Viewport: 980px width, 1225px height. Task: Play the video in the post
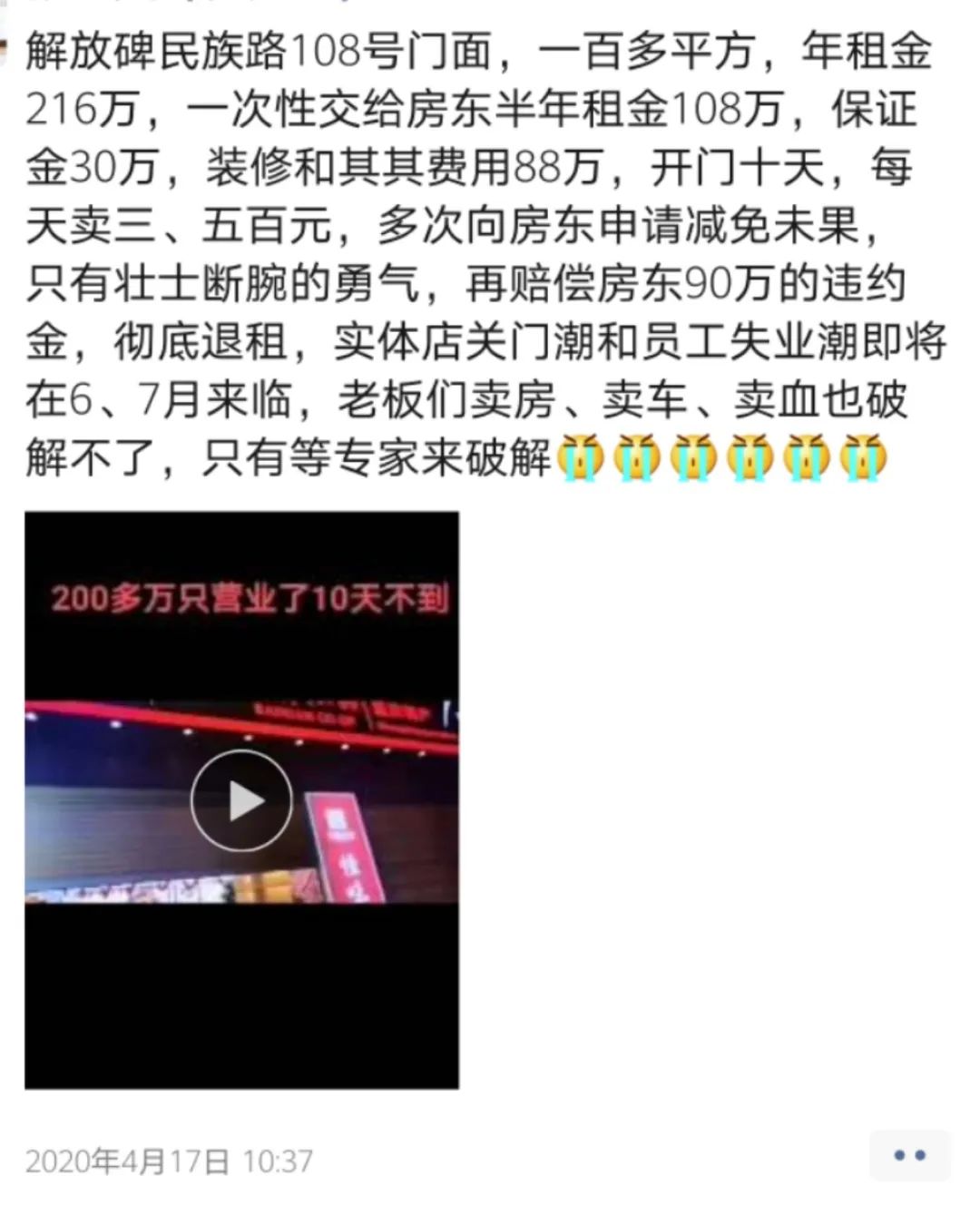click(240, 800)
